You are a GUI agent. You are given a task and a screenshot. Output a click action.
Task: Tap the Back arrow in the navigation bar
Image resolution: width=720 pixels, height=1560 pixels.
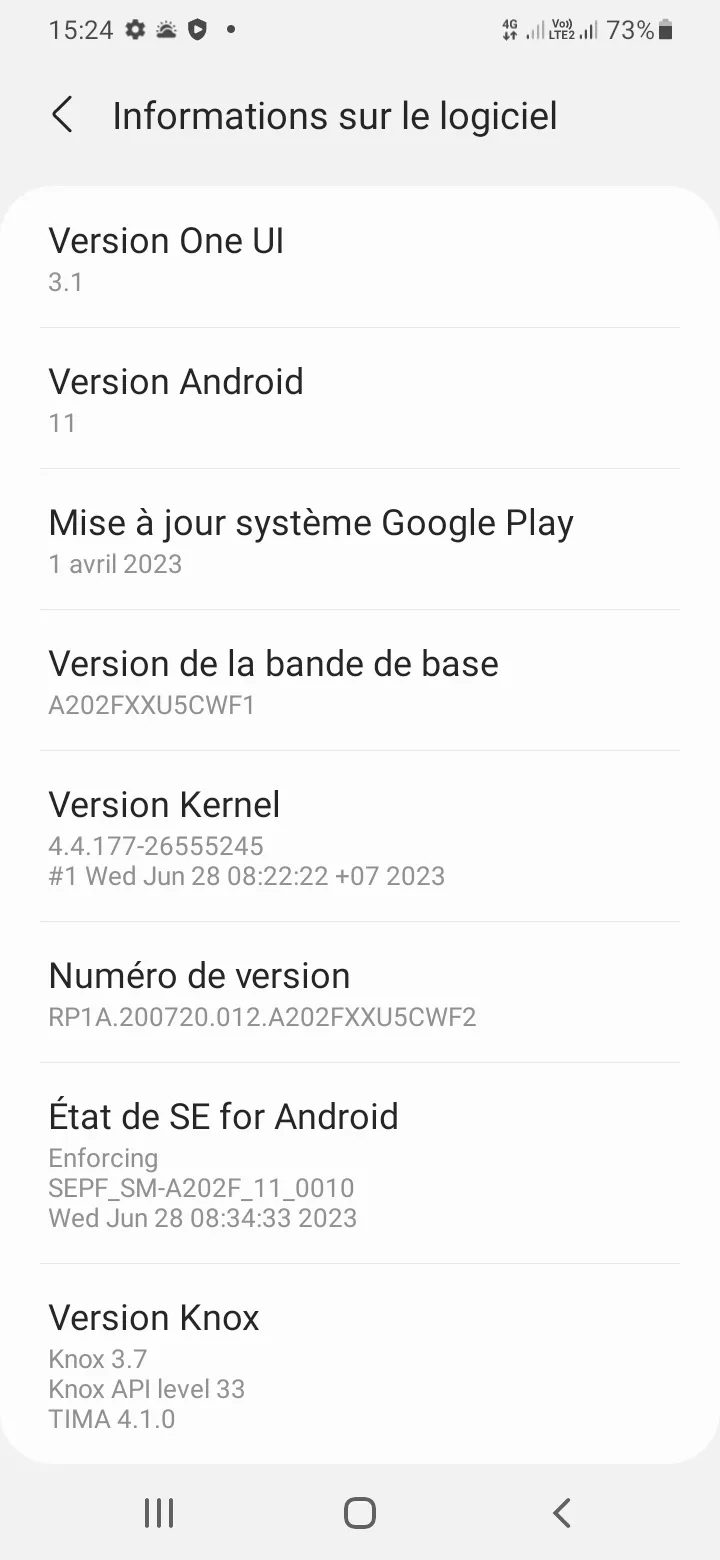pos(561,1512)
